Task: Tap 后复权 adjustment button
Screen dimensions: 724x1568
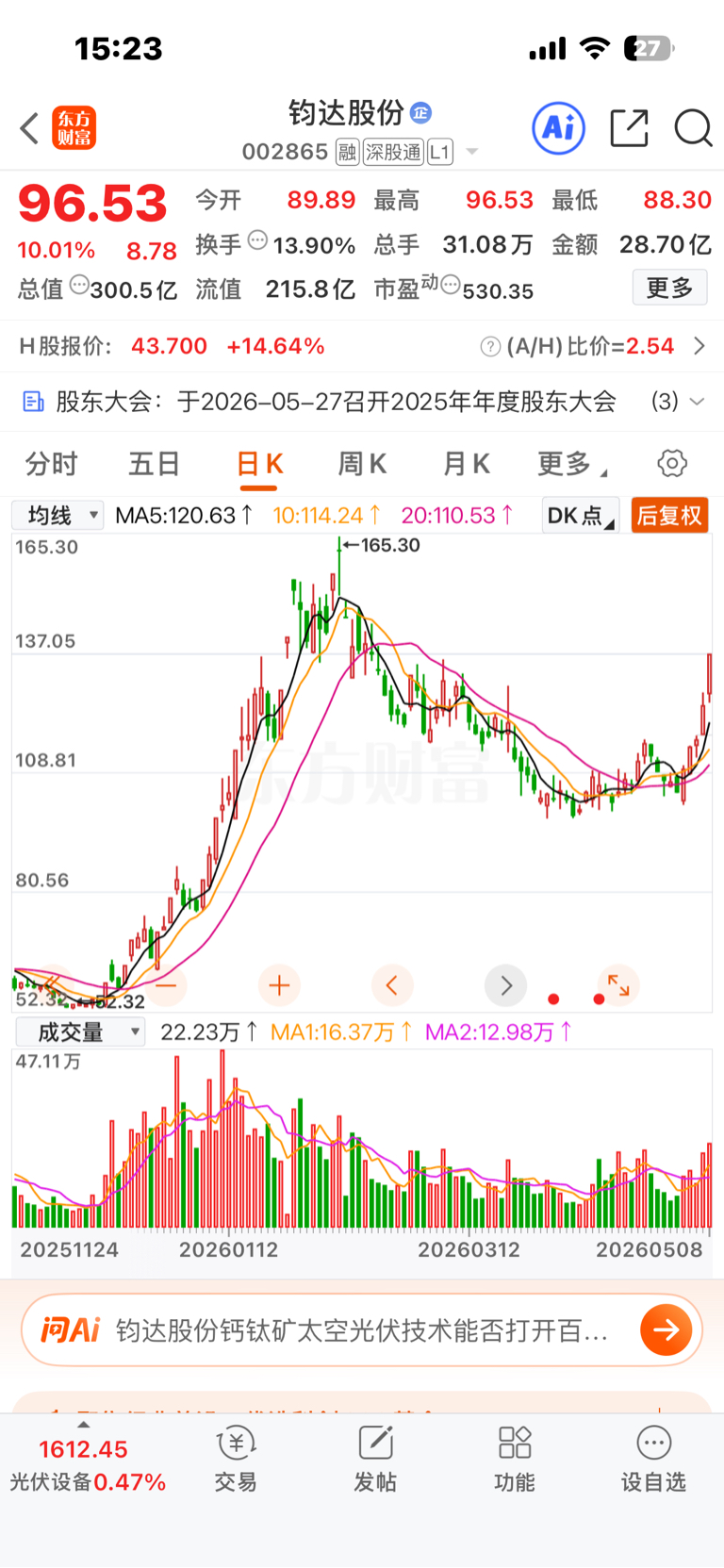Action: click(x=669, y=515)
